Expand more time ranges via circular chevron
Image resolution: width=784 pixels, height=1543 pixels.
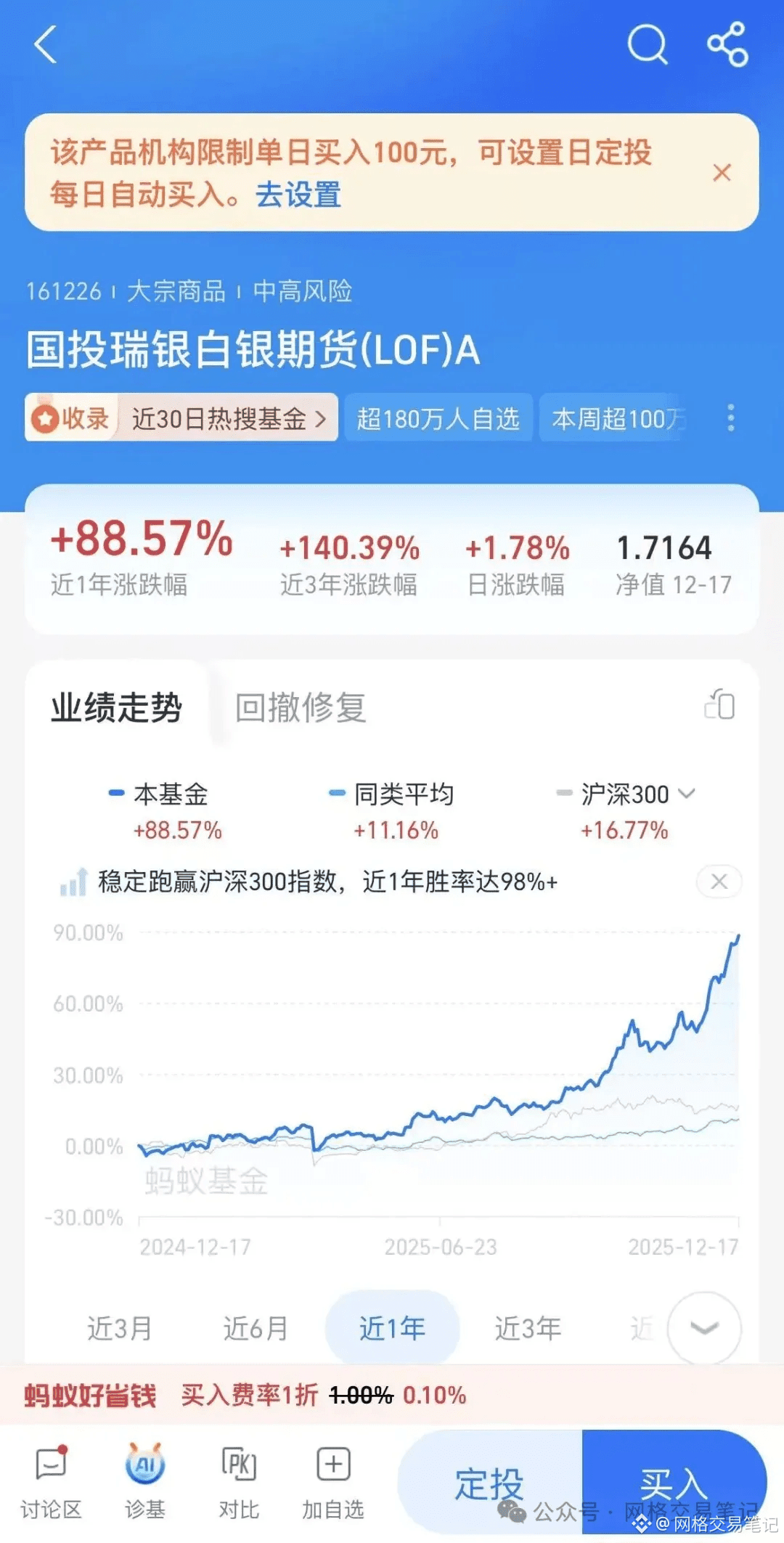(x=703, y=1327)
